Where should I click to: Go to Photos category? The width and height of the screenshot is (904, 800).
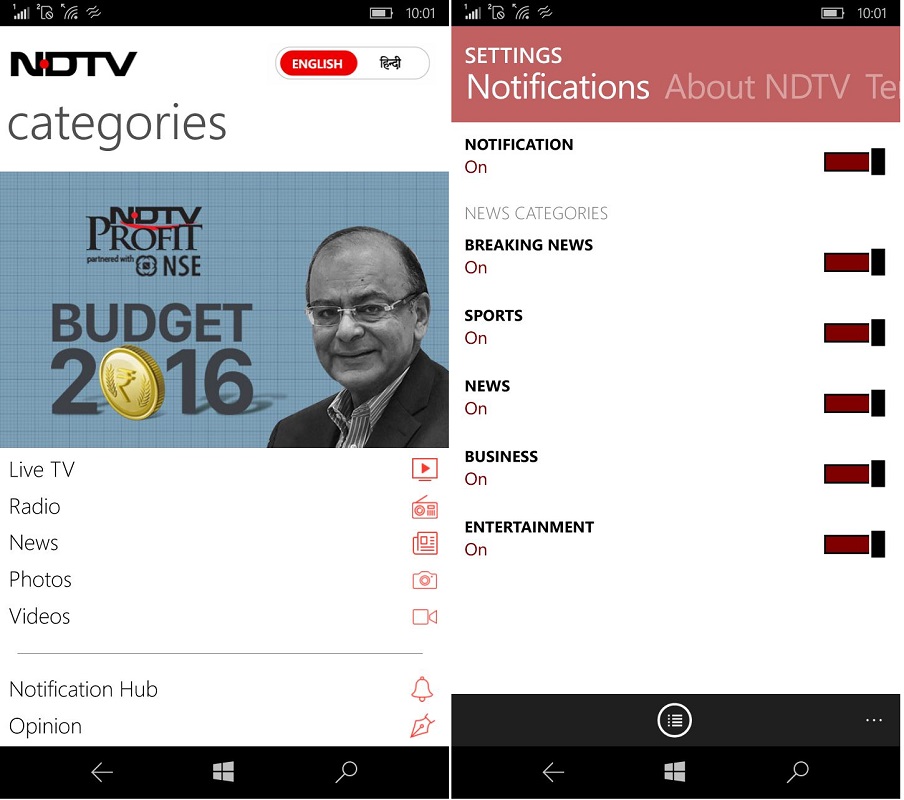[x=41, y=580]
